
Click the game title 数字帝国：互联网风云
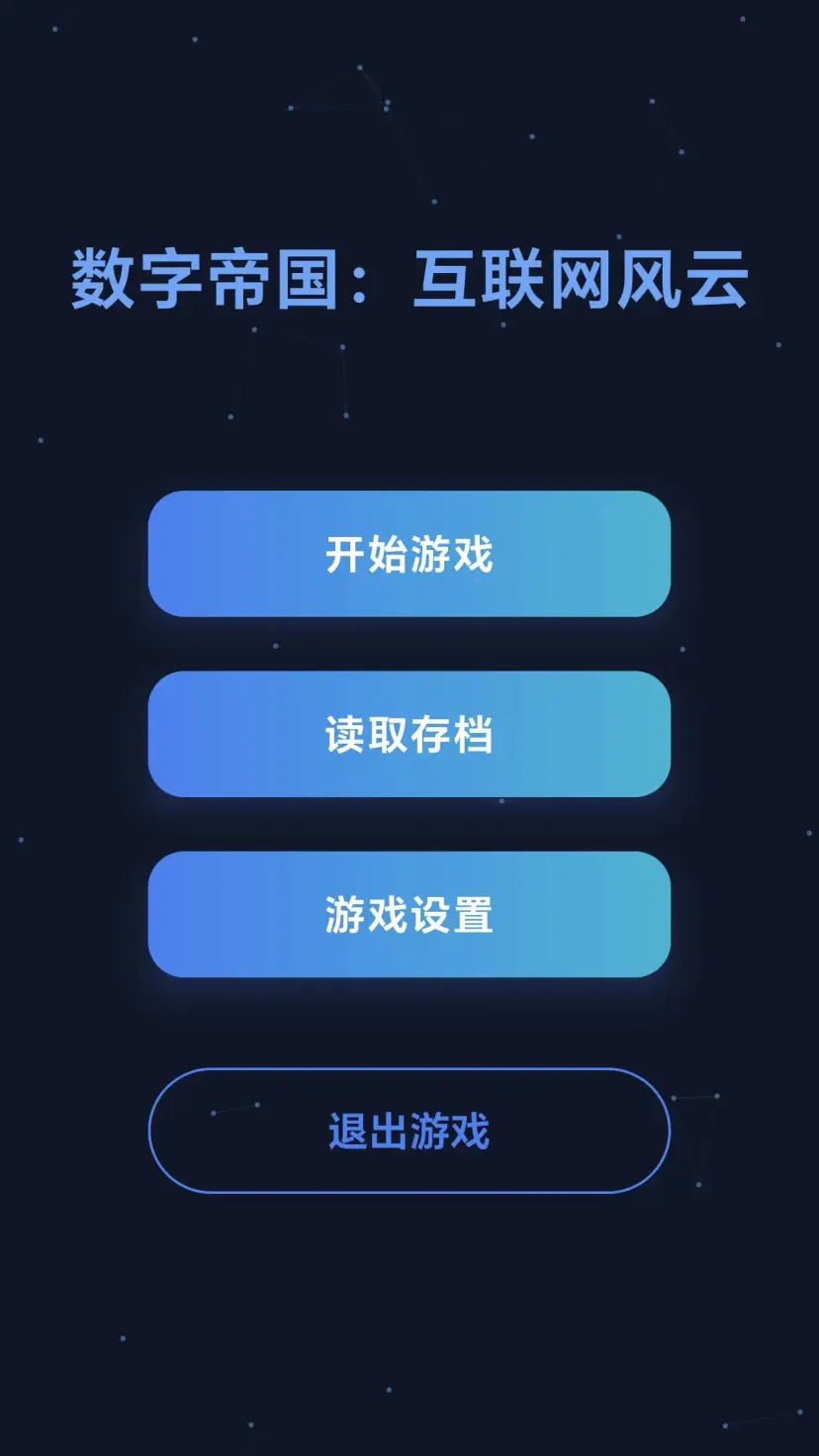(409, 278)
